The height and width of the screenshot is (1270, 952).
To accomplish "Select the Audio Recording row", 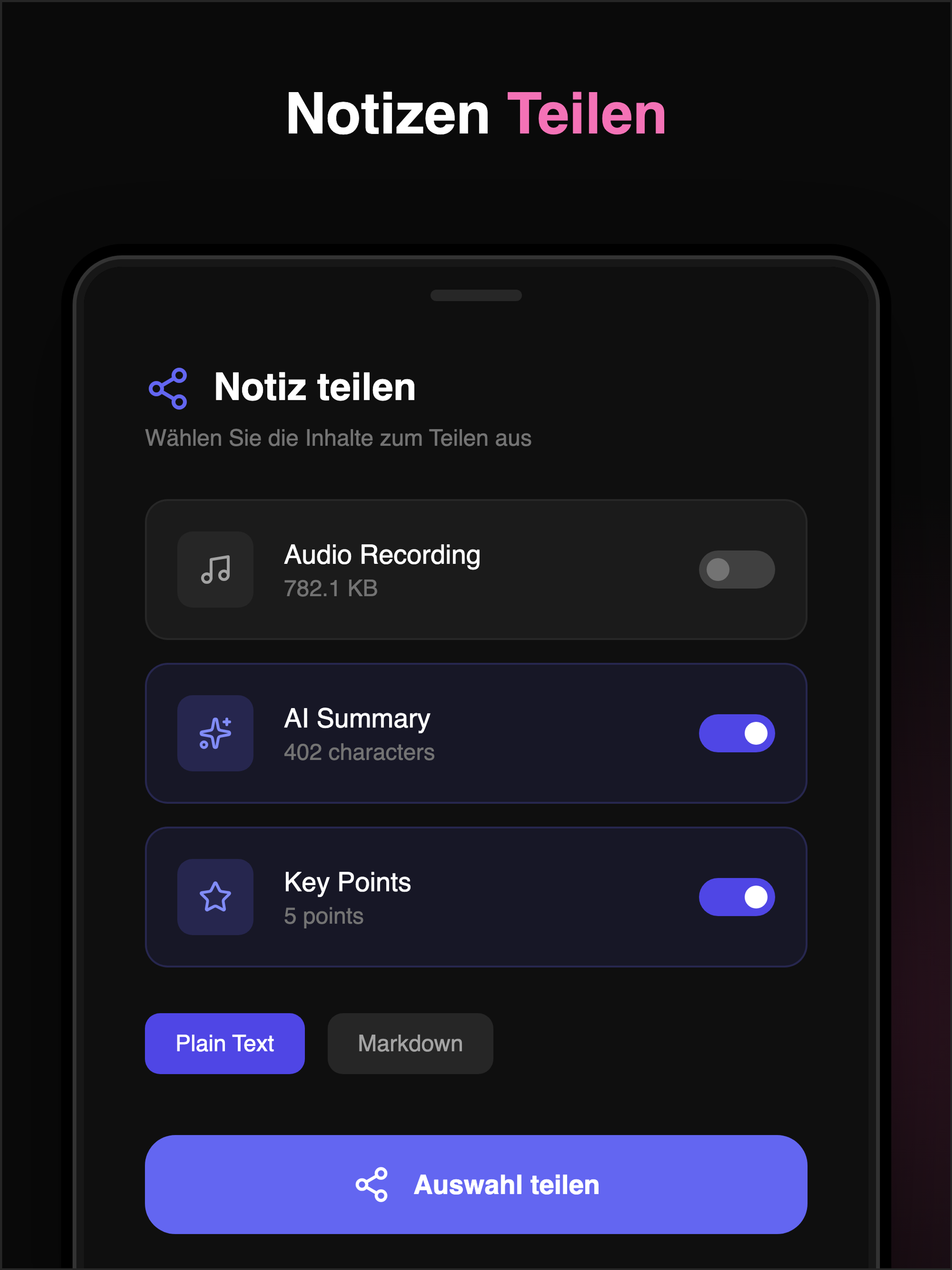I will (476, 569).
